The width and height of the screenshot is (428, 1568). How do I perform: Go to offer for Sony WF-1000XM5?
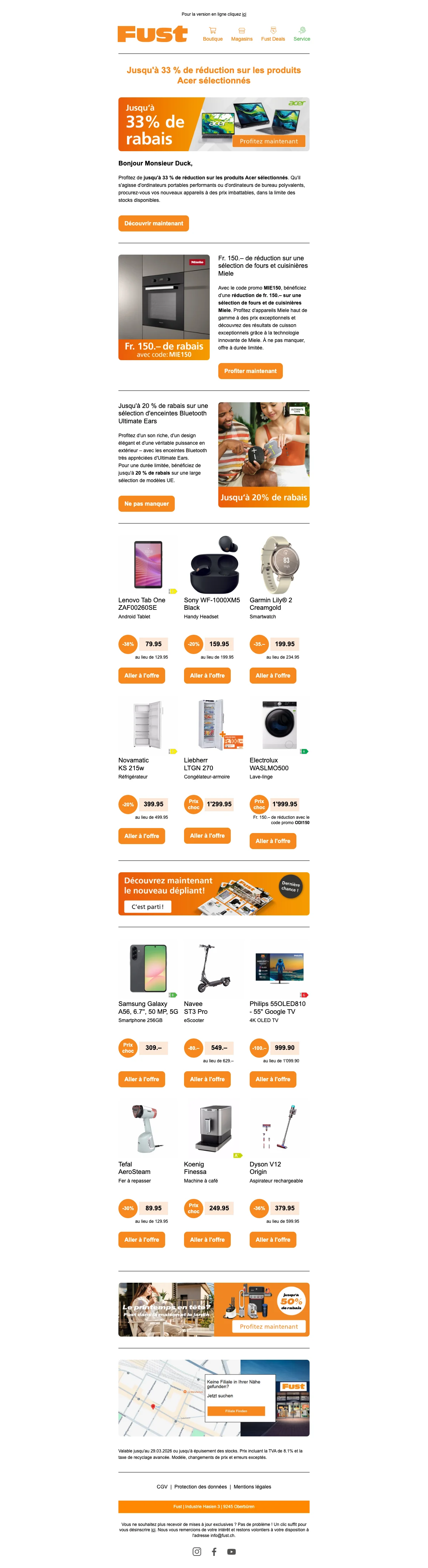[207, 676]
